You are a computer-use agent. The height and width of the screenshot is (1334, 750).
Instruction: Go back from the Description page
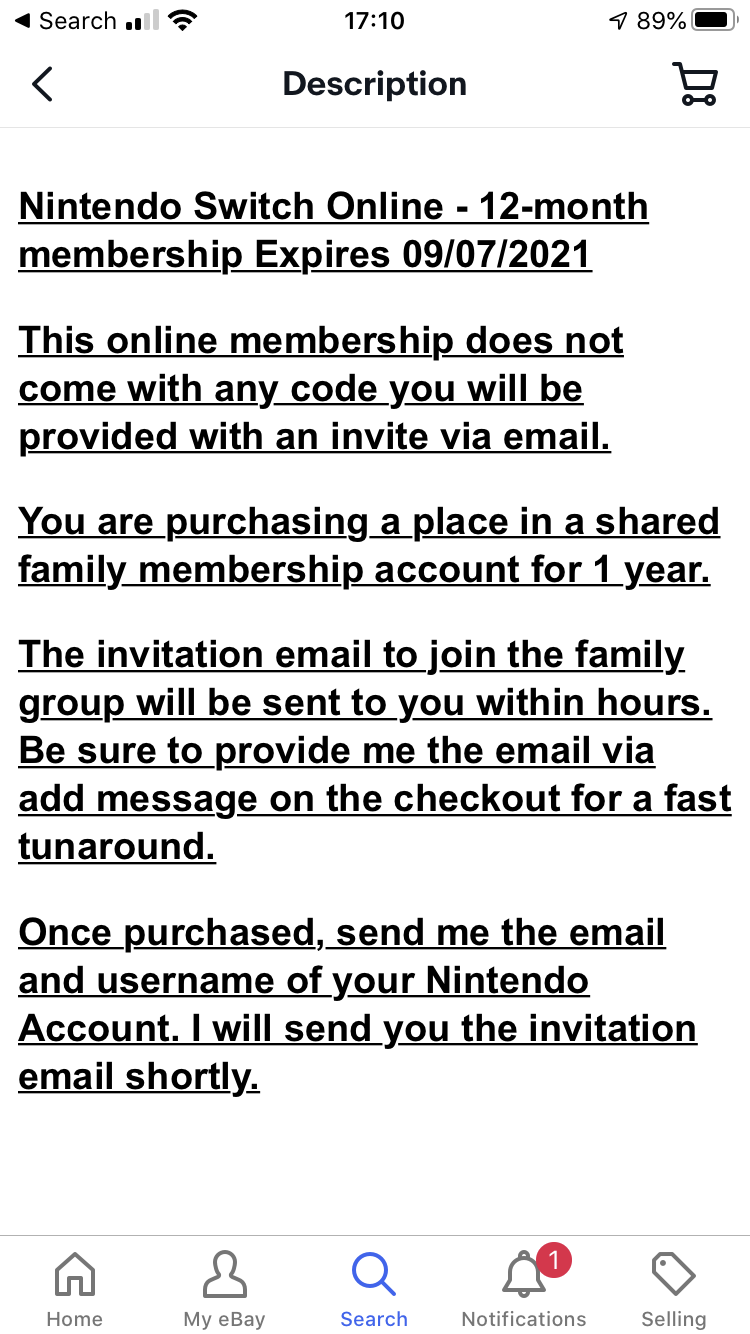pos(42,84)
